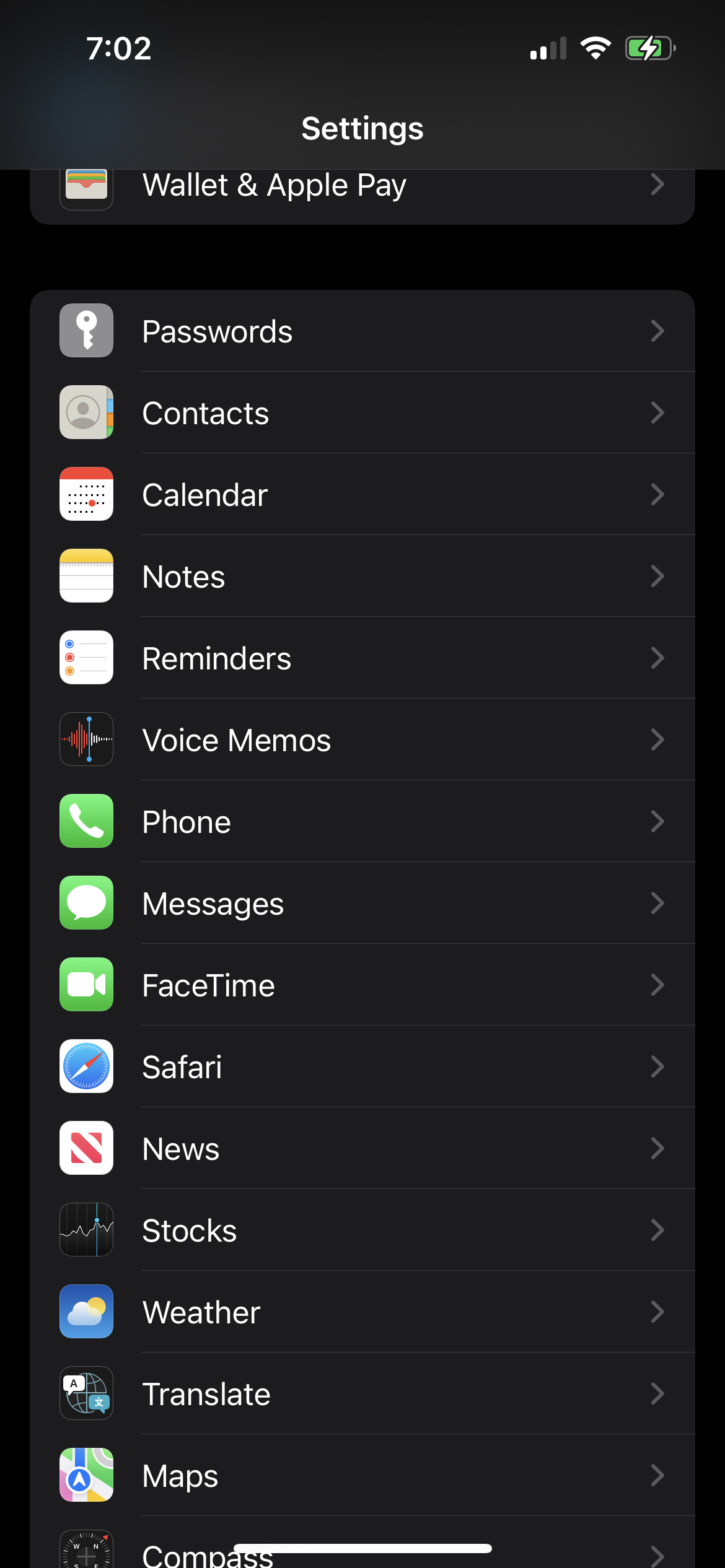Tap the Weather cloud icon
The height and width of the screenshot is (1568, 725).
click(86, 1312)
